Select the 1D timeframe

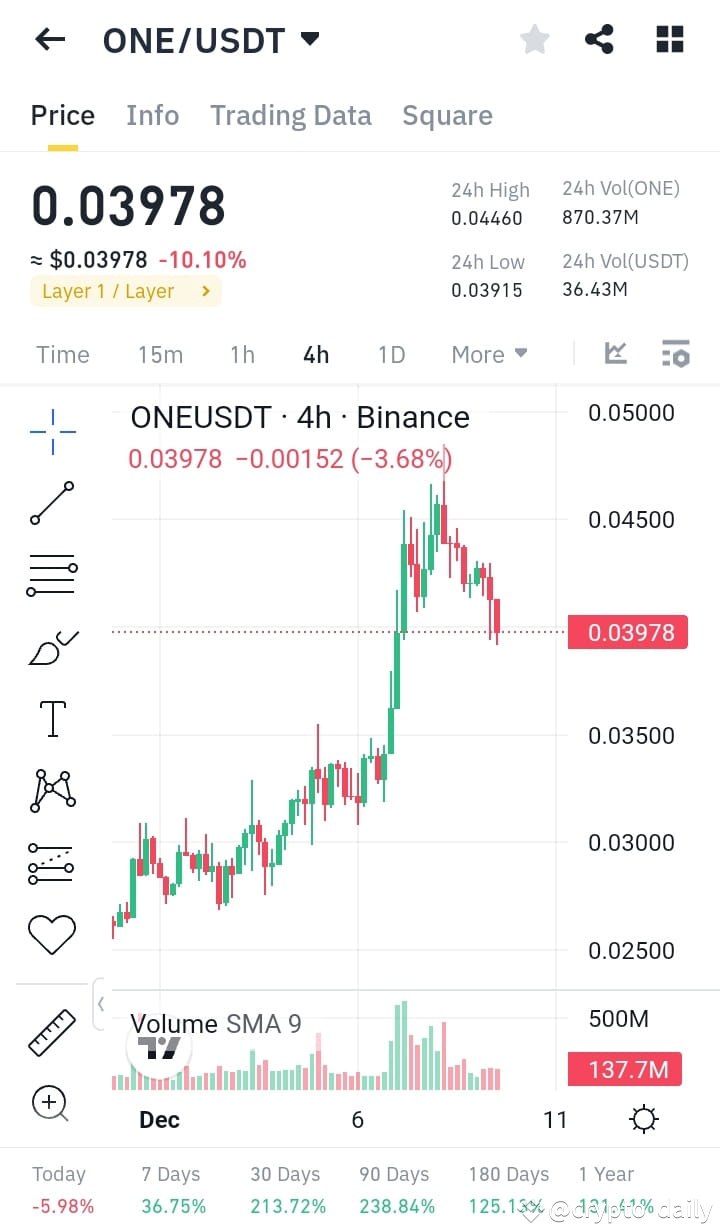[390, 354]
